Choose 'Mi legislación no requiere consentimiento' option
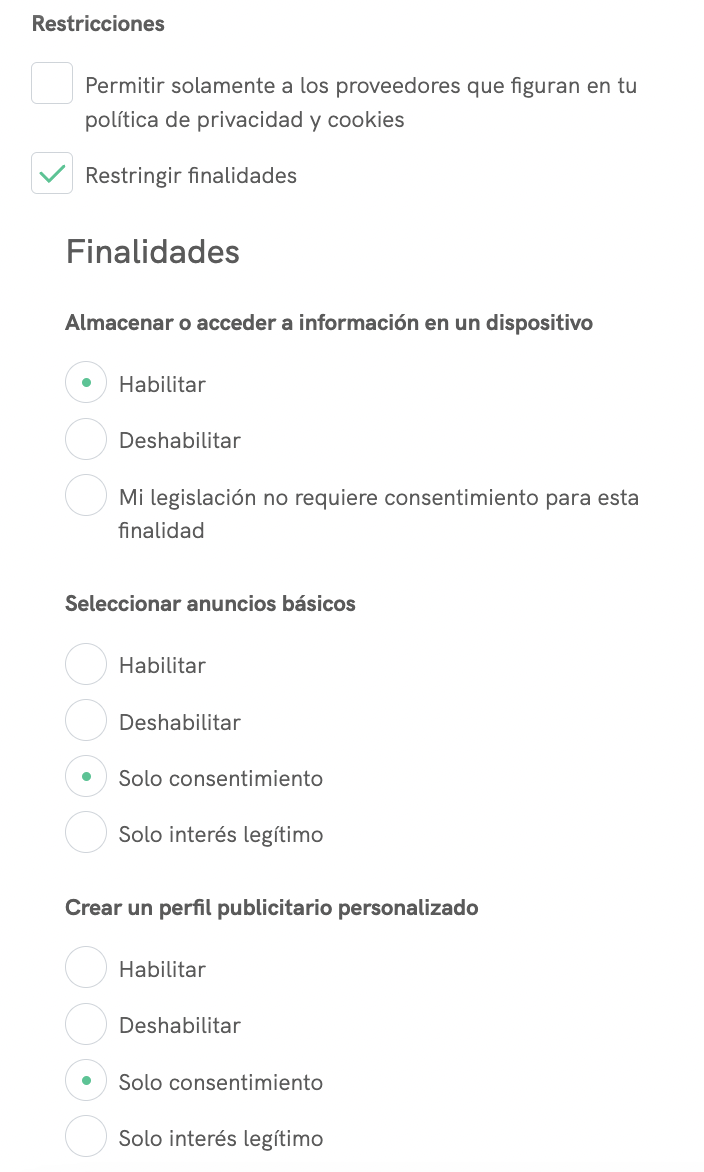 (x=86, y=496)
